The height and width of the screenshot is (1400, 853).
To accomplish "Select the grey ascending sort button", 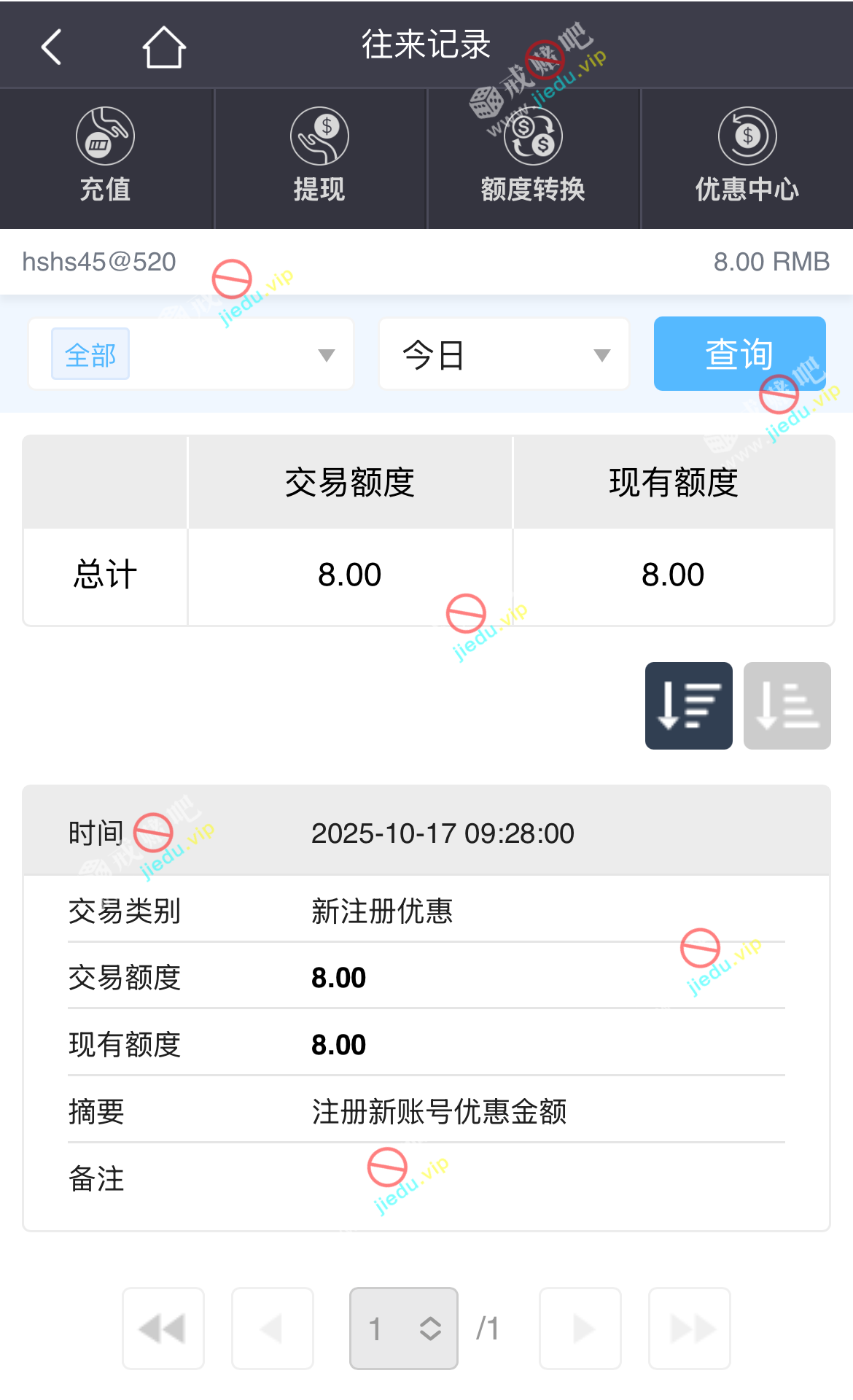I will coord(787,705).
